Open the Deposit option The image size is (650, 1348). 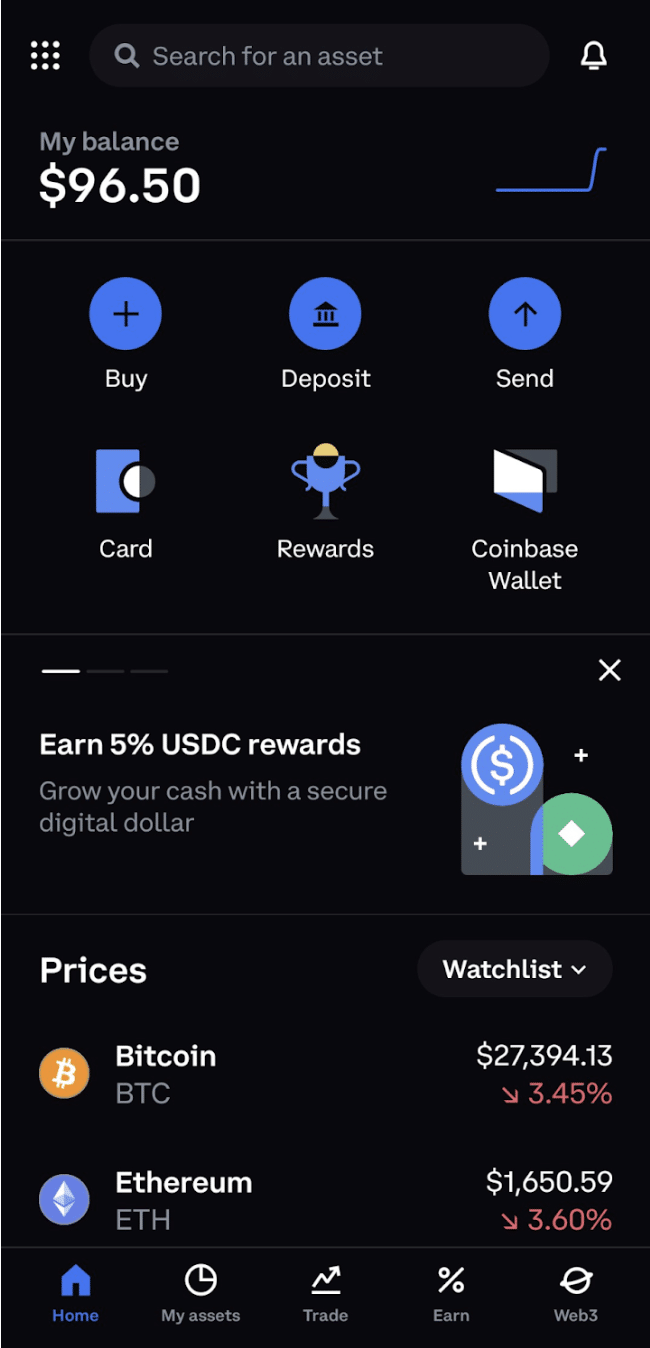tap(325, 334)
